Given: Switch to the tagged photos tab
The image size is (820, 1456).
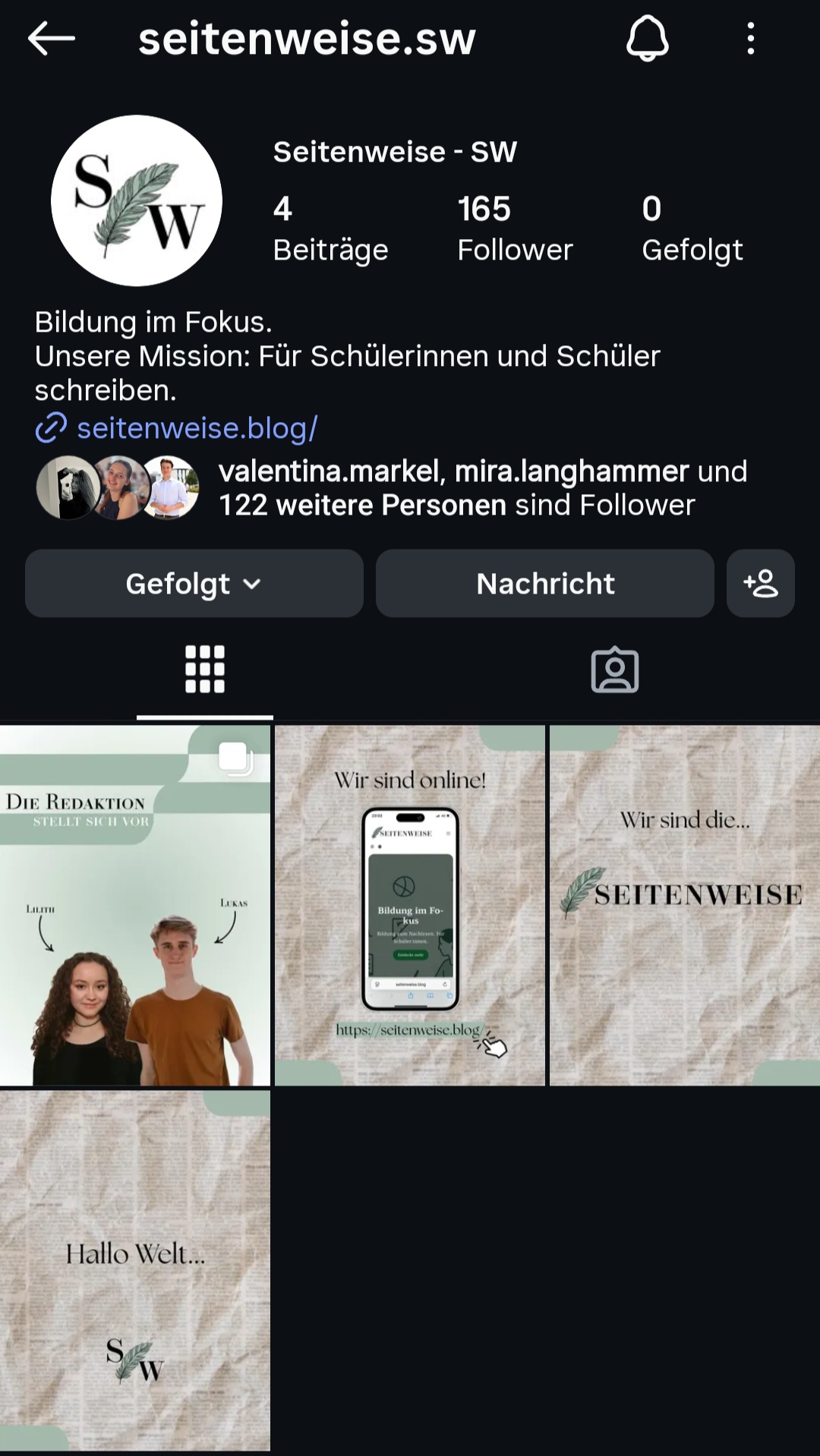Looking at the screenshot, I should [x=614, y=670].
